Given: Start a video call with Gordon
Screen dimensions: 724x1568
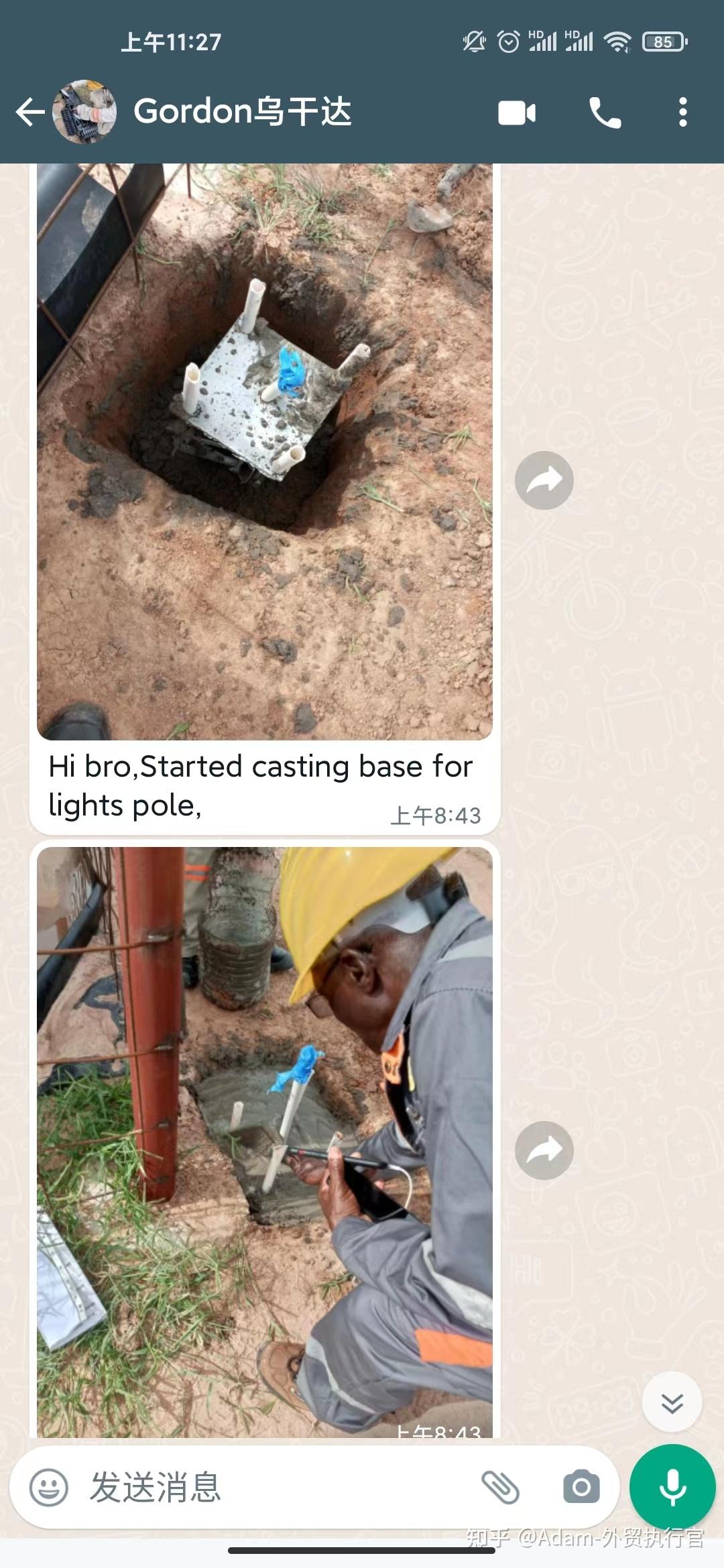Looking at the screenshot, I should (x=517, y=113).
